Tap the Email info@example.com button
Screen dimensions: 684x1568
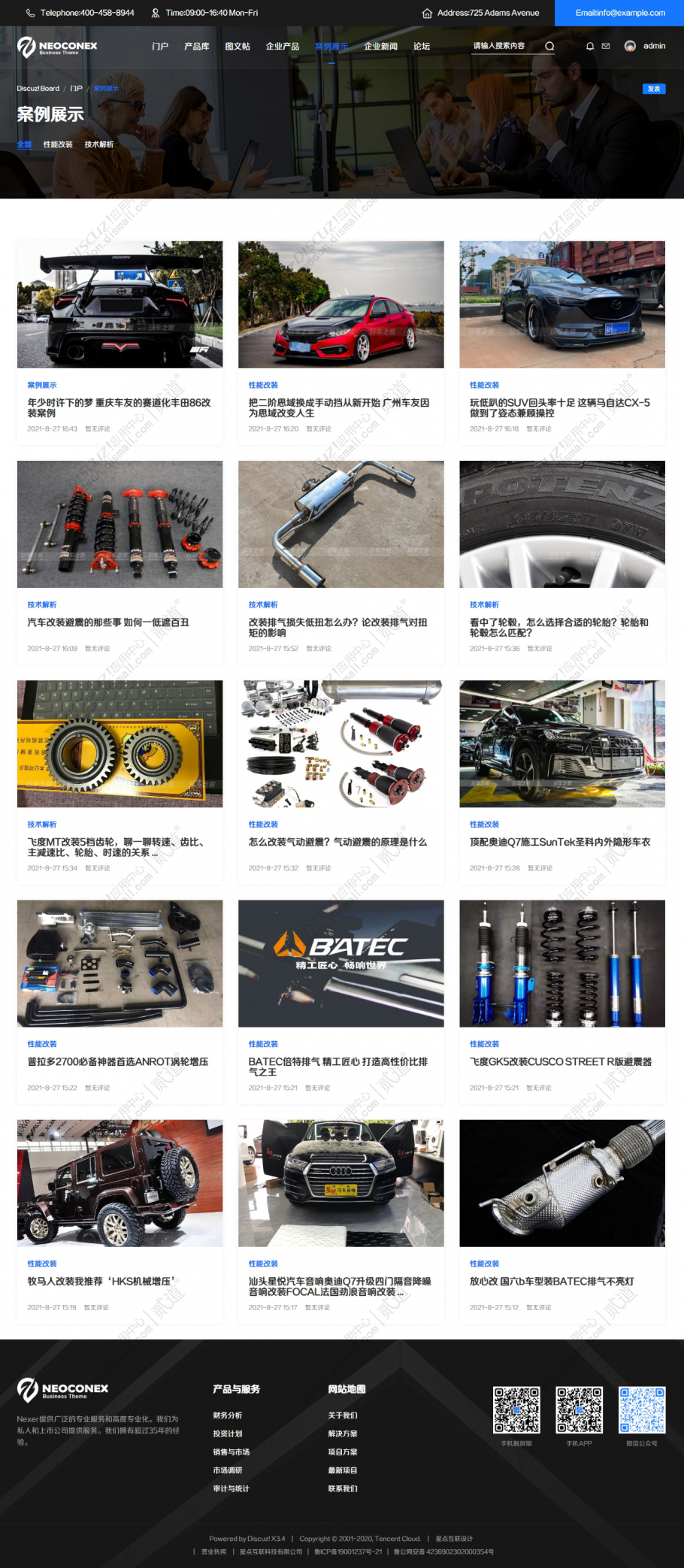[619, 13]
